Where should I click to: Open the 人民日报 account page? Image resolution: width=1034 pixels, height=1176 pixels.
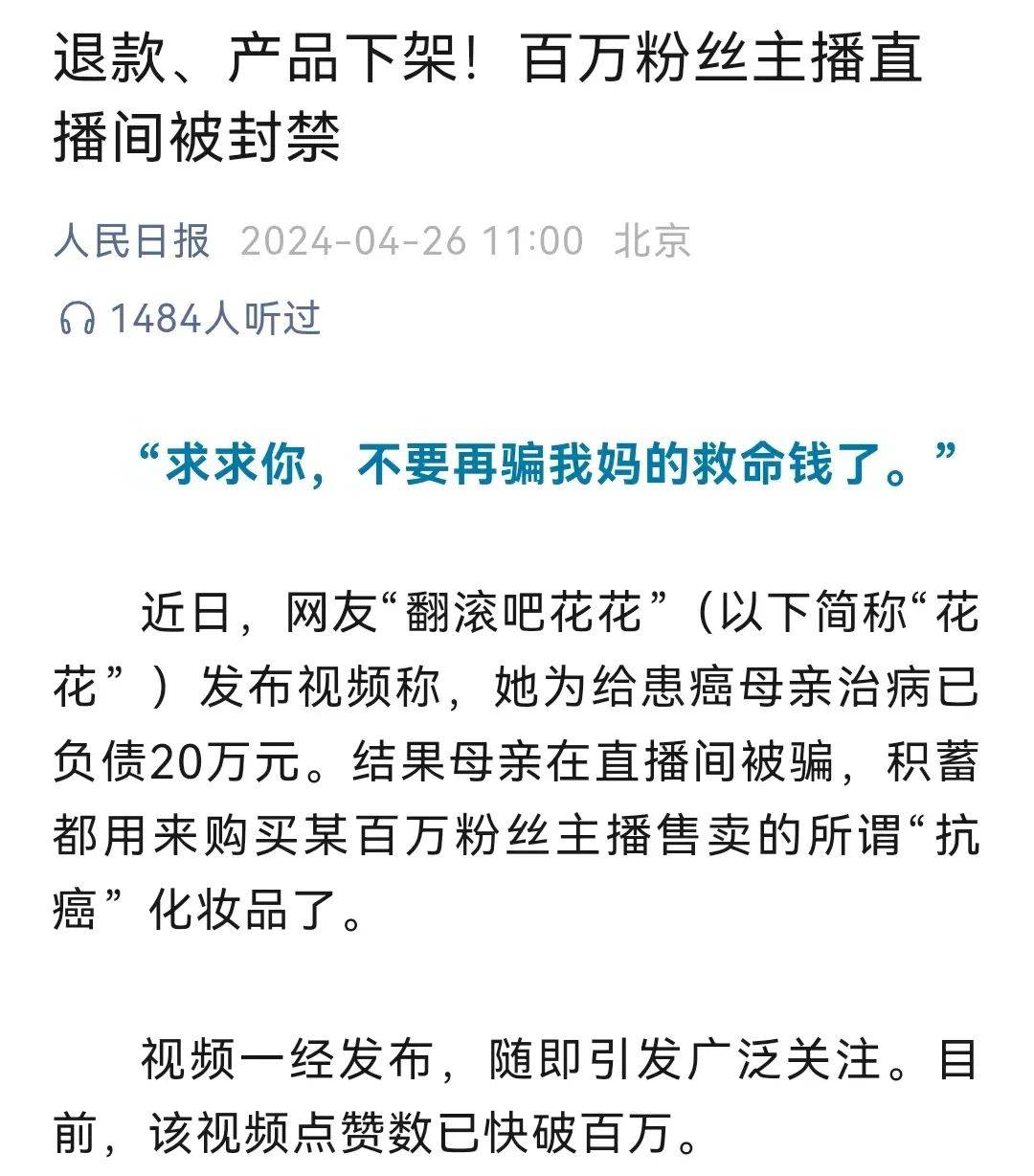131,240
